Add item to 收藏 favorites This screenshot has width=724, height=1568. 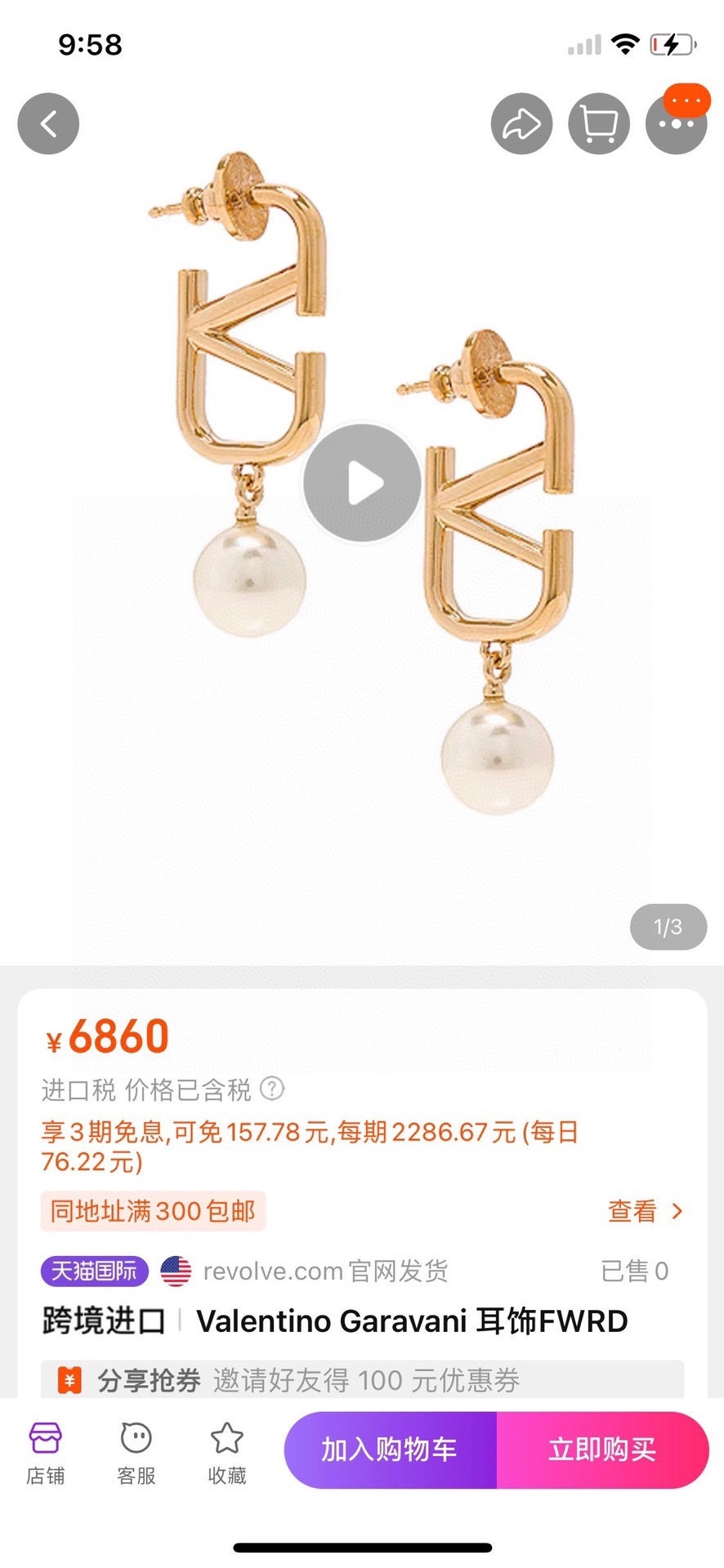(x=226, y=1452)
